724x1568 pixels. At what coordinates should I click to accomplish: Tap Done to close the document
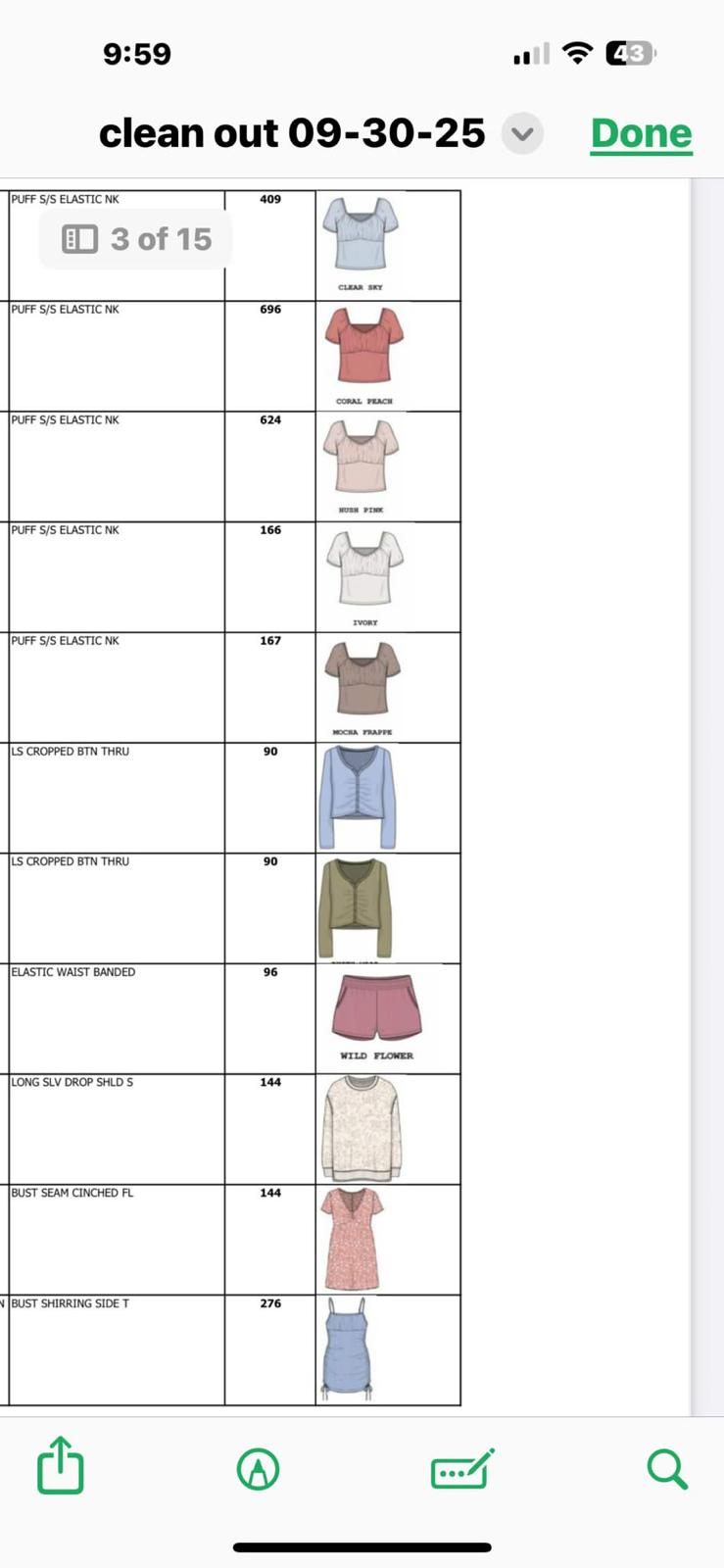pyautogui.click(x=641, y=133)
